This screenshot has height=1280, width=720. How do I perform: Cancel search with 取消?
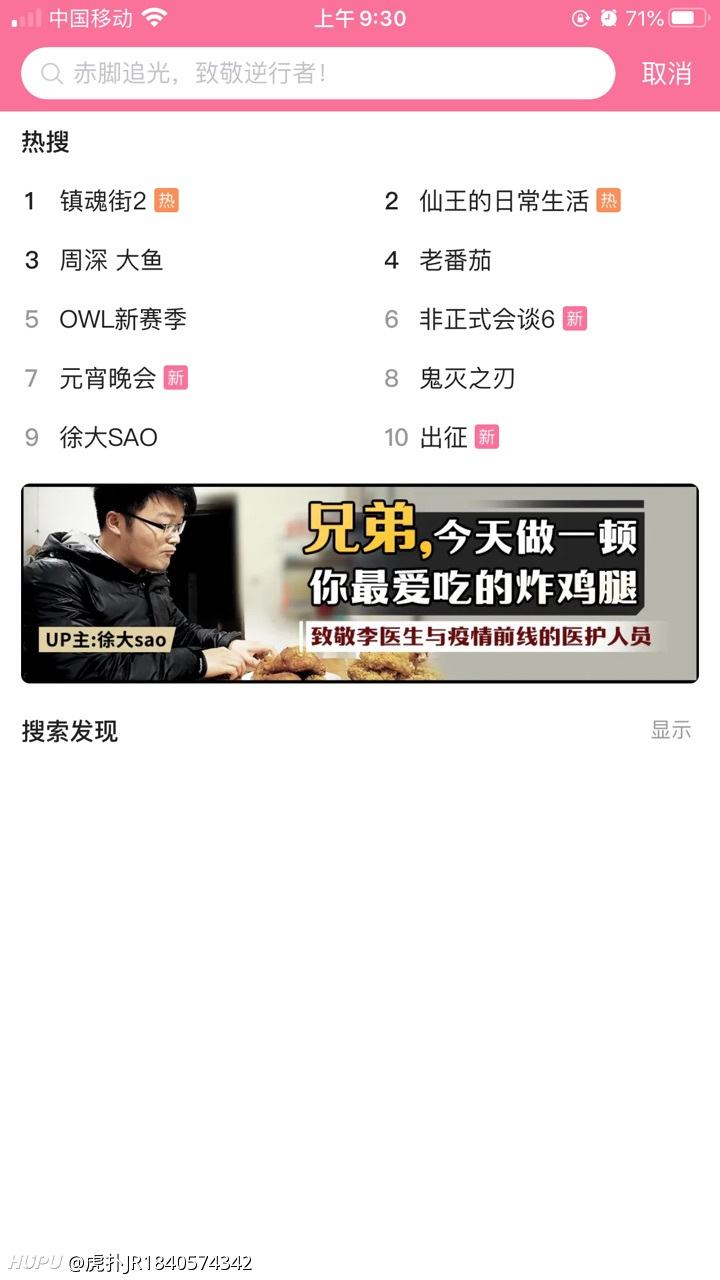pos(666,74)
